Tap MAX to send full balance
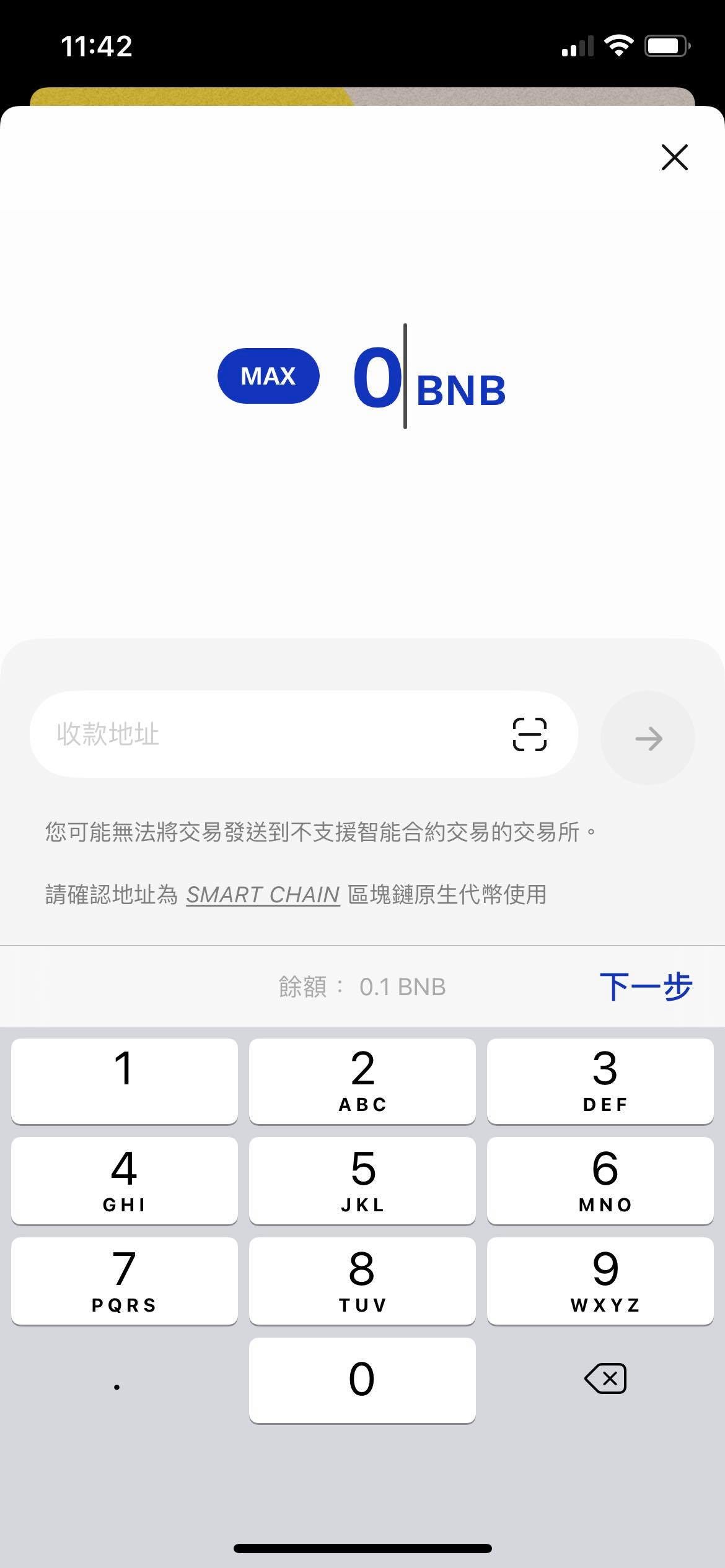 [x=268, y=376]
